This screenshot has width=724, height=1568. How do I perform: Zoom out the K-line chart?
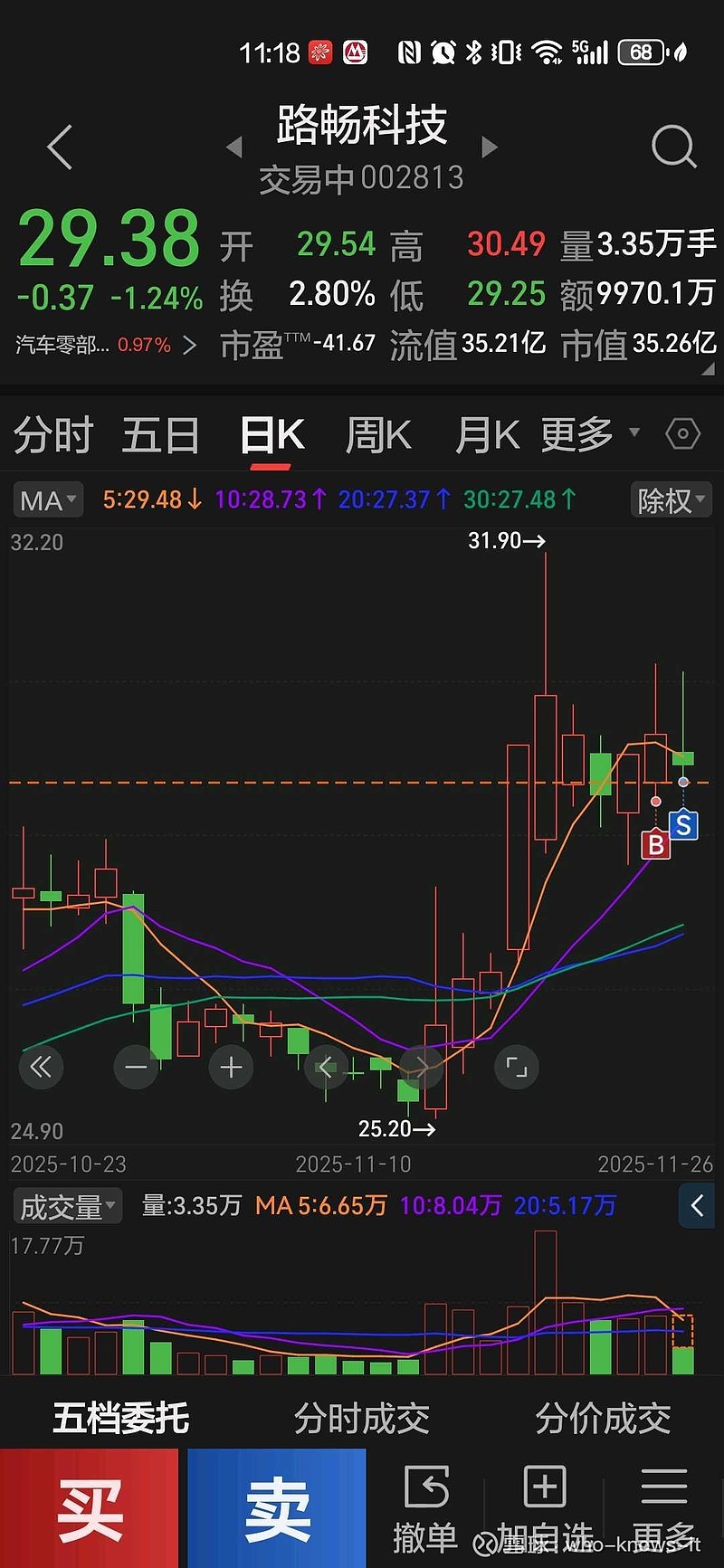(137, 1068)
